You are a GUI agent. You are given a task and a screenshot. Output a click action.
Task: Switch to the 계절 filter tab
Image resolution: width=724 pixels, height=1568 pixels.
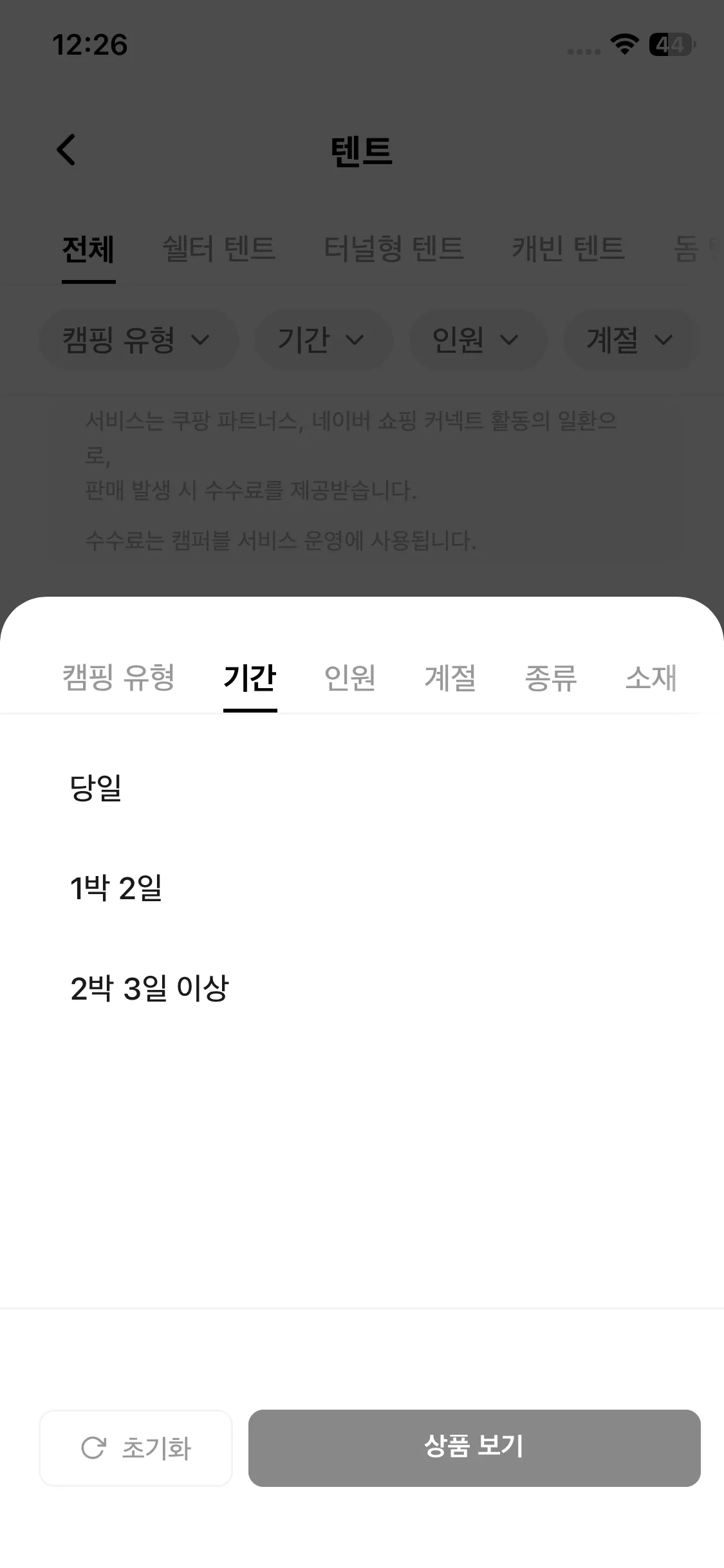point(450,677)
